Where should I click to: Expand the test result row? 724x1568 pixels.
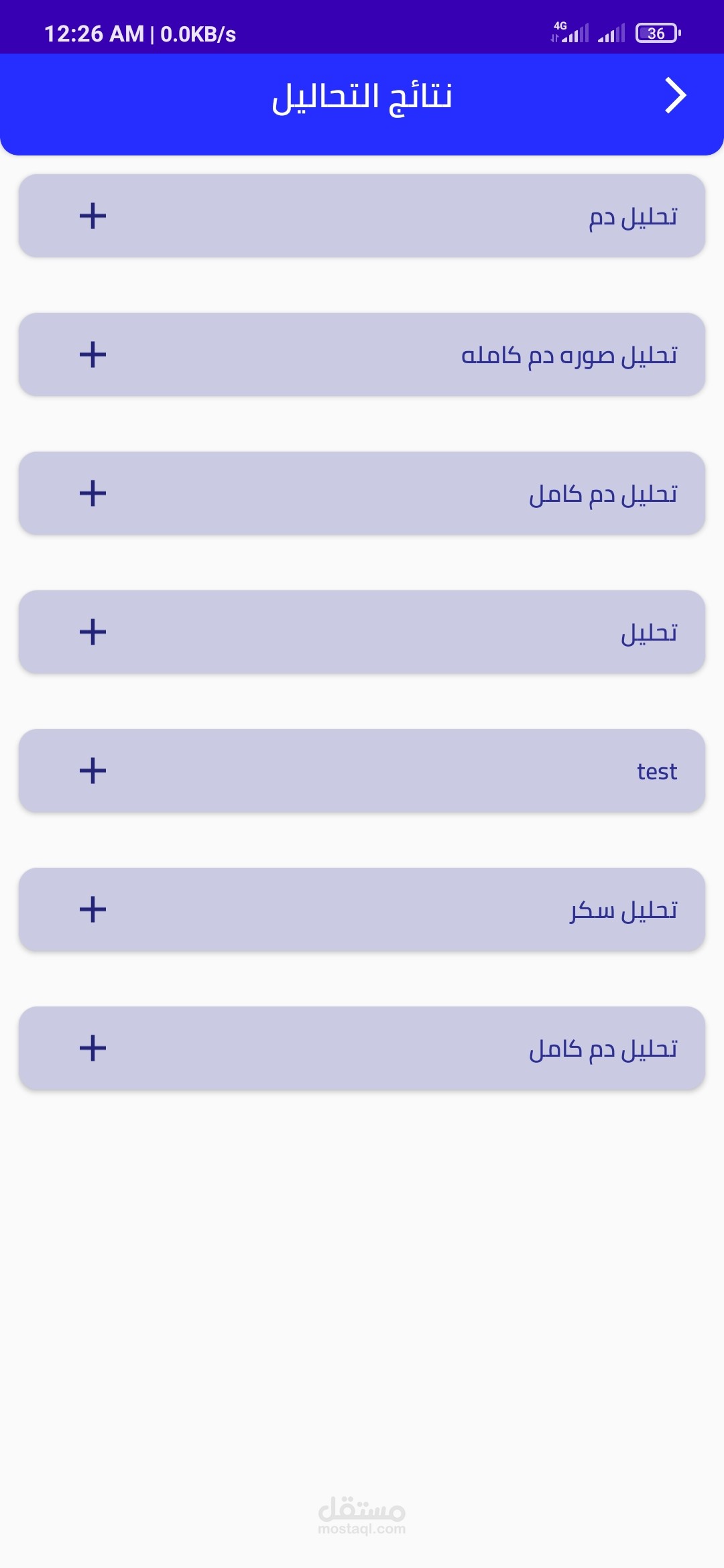tap(93, 771)
